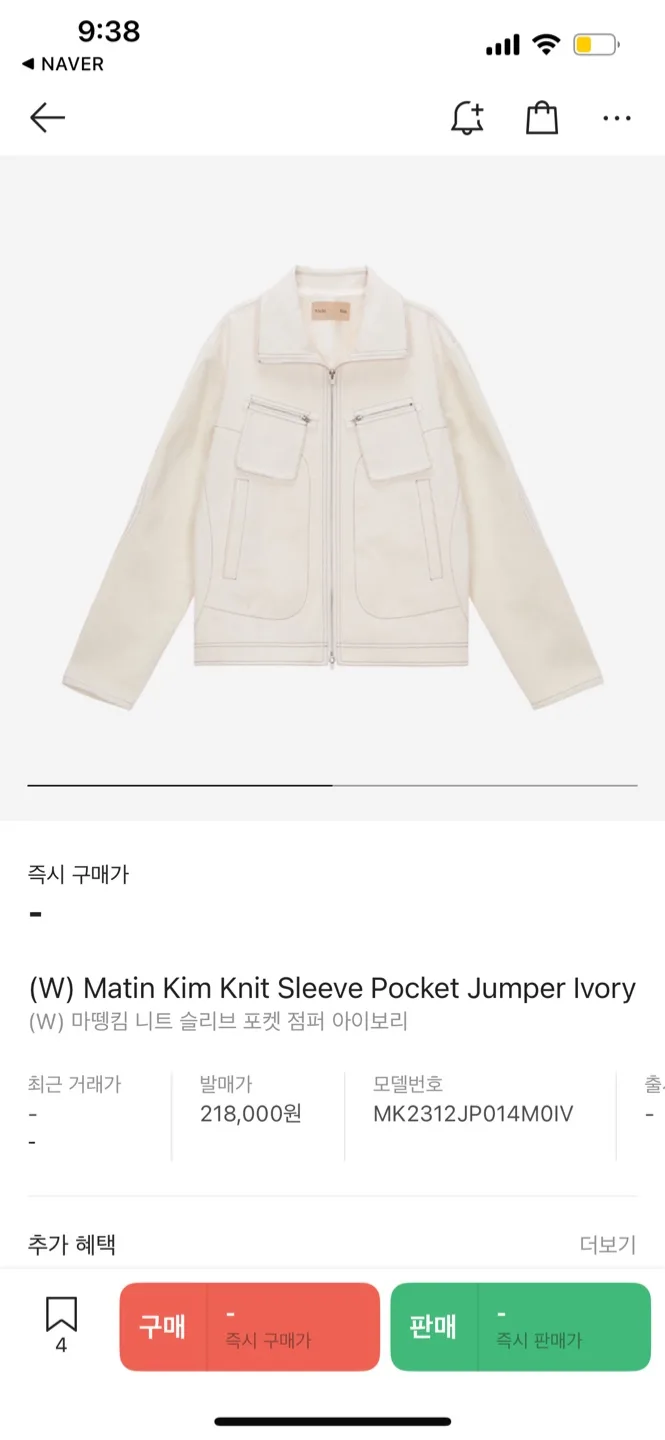Viewport: 665px width, 1440px height.
Task: Tap the green 판매 button
Action: pyautogui.click(x=520, y=1327)
